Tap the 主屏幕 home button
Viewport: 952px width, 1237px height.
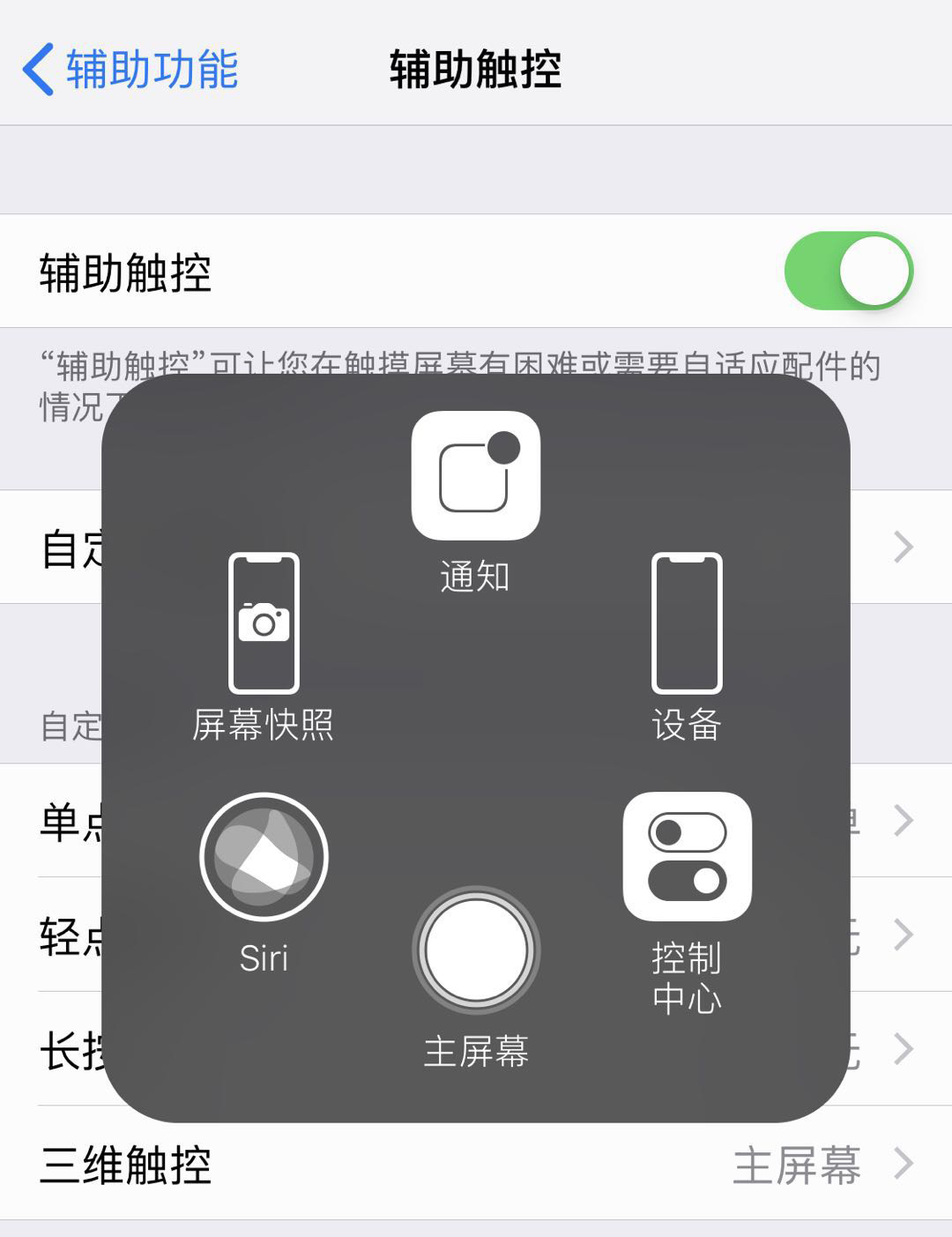476,950
